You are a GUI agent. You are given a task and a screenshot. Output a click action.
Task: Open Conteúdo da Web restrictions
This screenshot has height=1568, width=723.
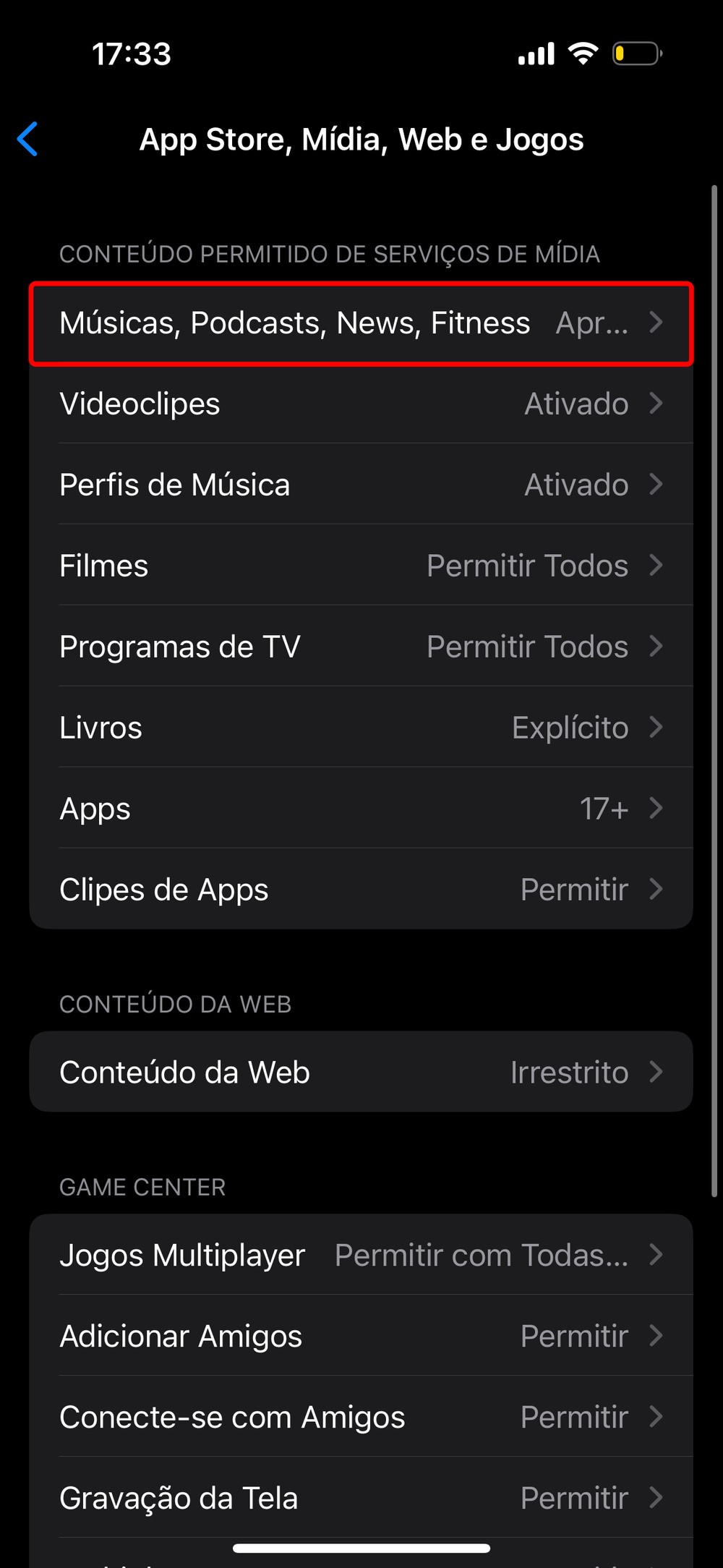tap(361, 1072)
